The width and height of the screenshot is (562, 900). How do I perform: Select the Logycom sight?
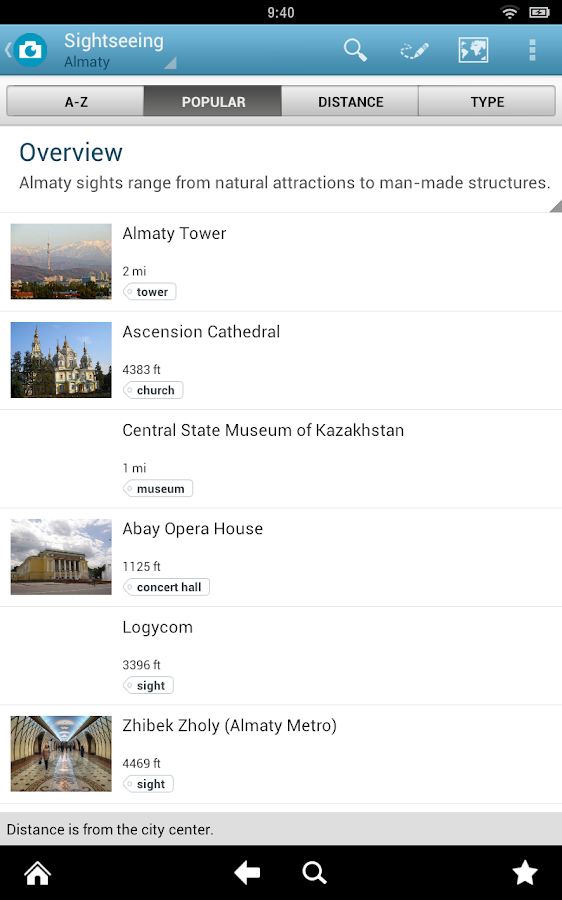coord(281,656)
